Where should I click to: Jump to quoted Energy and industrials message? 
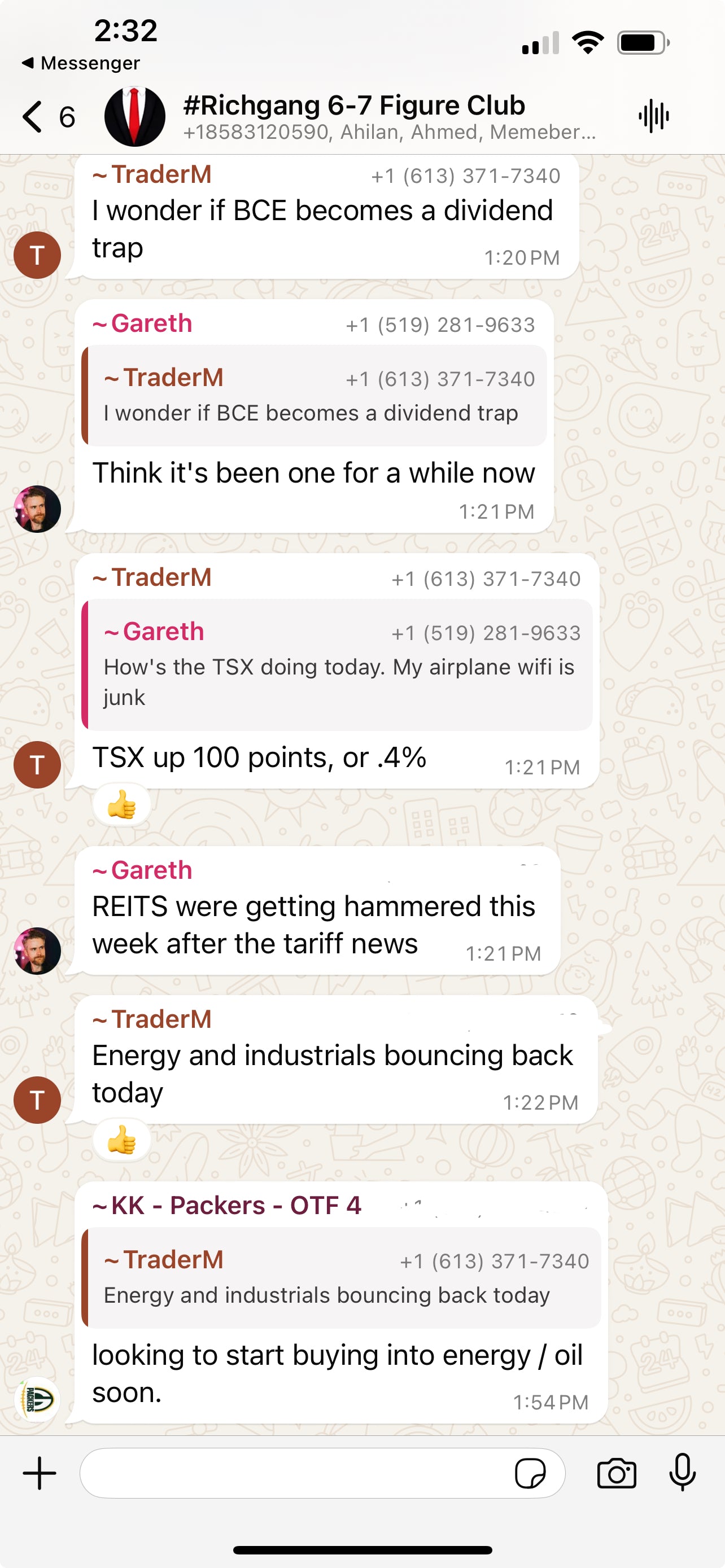click(x=341, y=1278)
